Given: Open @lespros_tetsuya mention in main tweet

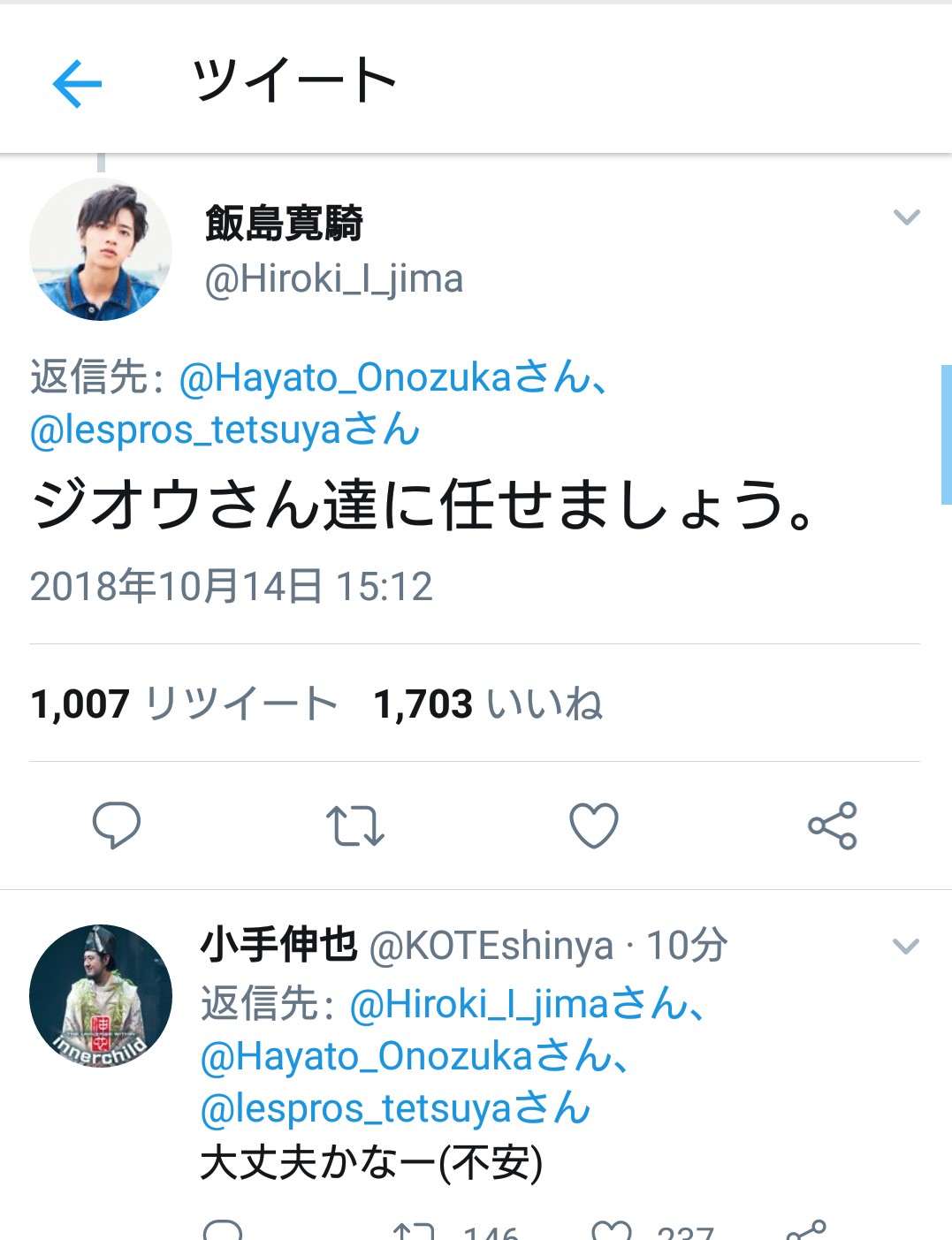Looking at the screenshot, I should coord(186,430).
